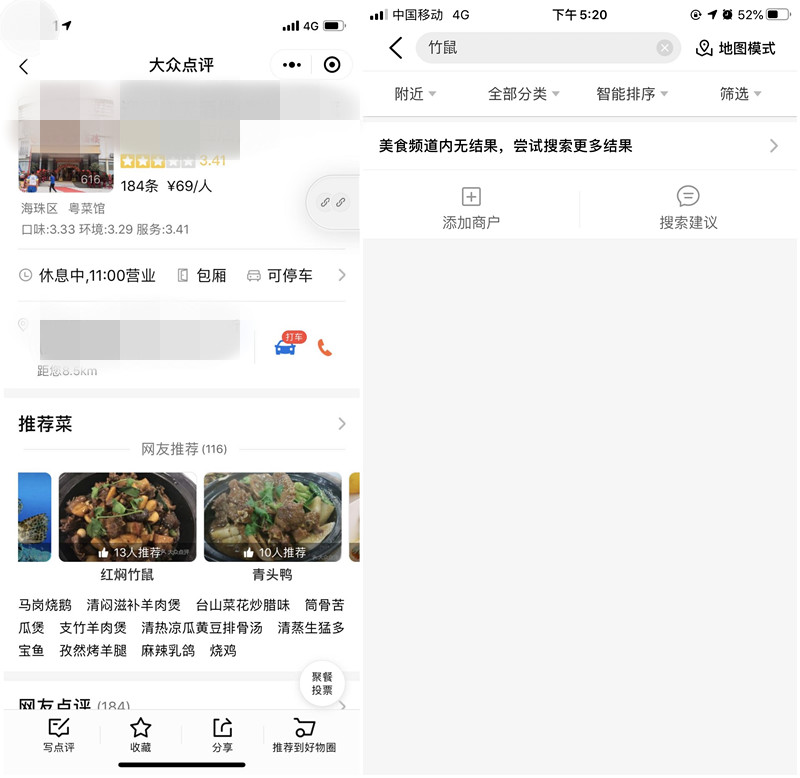The height and width of the screenshot is (778, 800).
Task: Recommend to 好物圈
Action: click(304, 735)
